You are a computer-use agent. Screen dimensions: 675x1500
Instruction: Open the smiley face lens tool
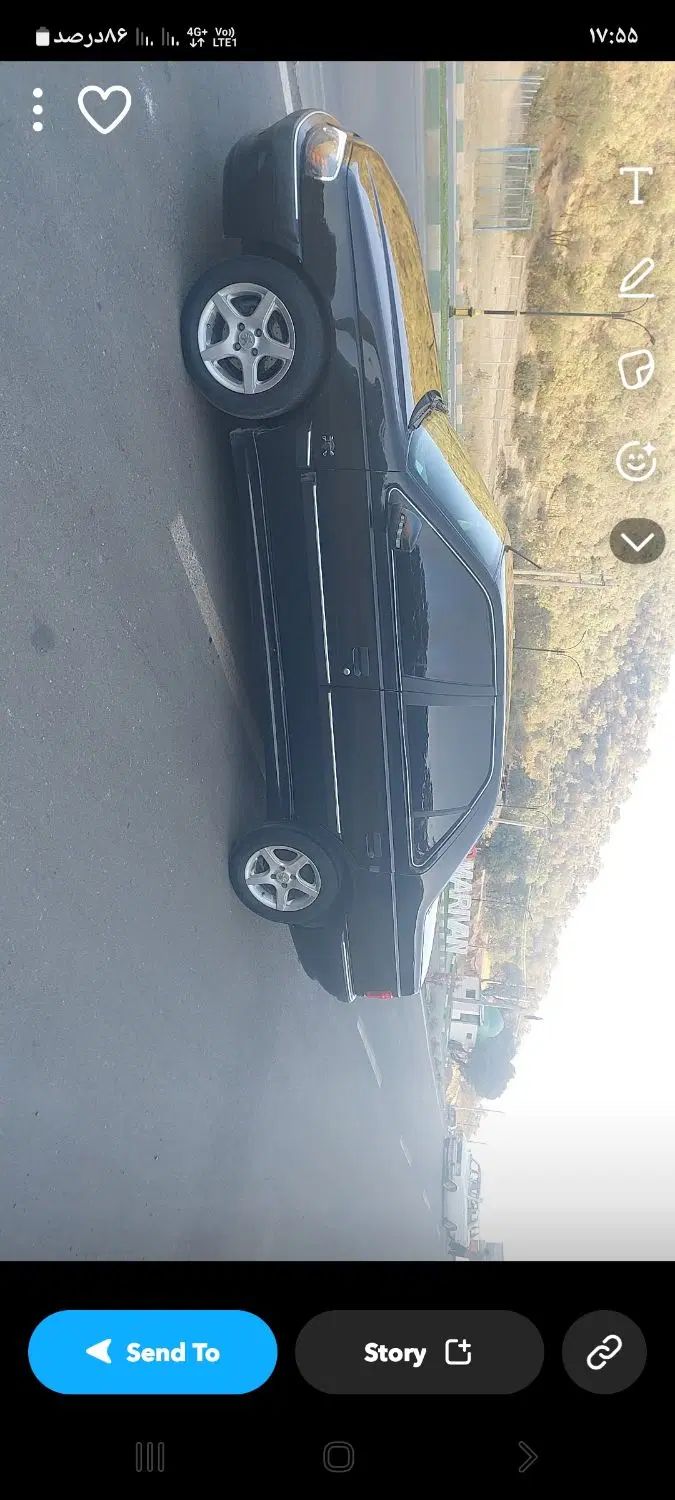click(x=636, y=461)
